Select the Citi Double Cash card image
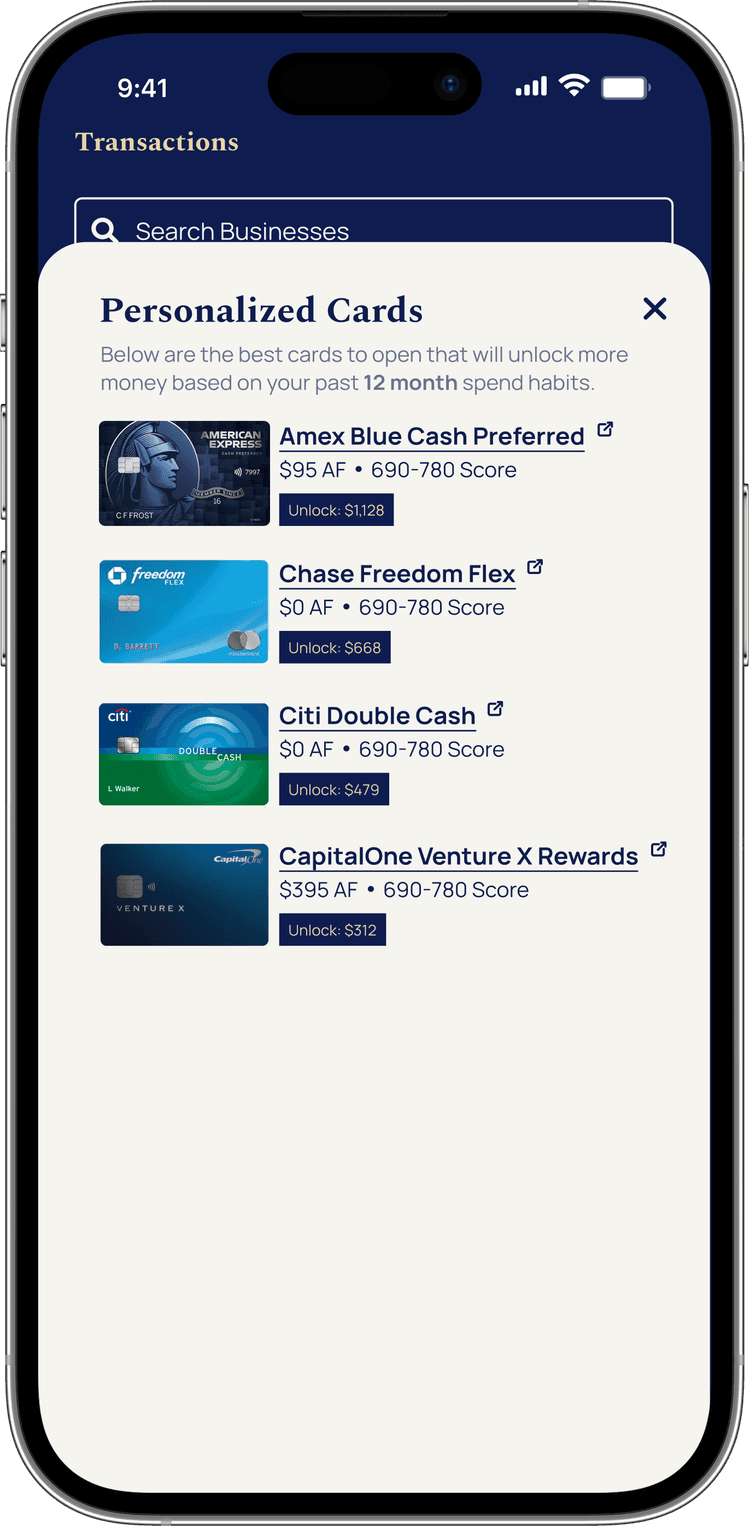This screenshot has width=750, height=1528. click(x=184, y=754)
